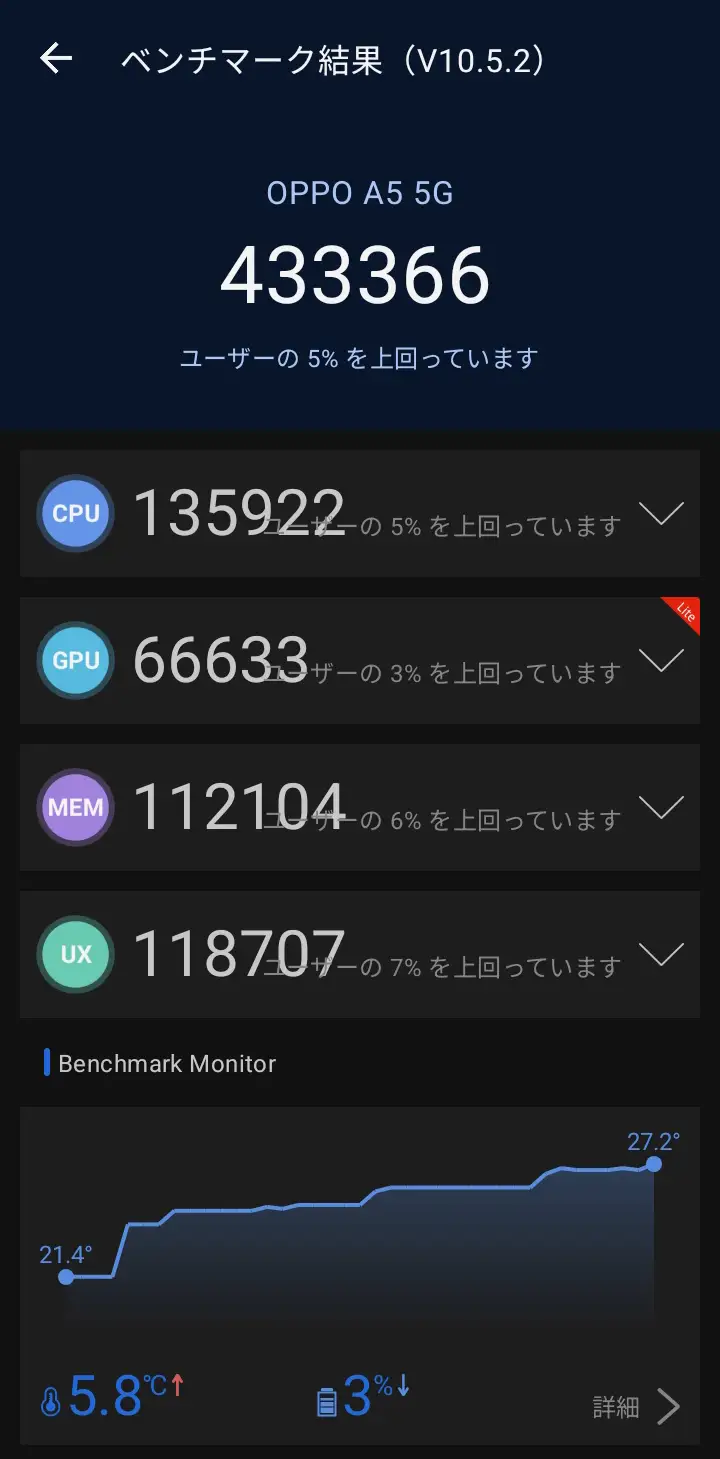Select the GPU circular badge icon
Image resolution: width=720 pixels, height=1459 pixels.
[75, 660]
